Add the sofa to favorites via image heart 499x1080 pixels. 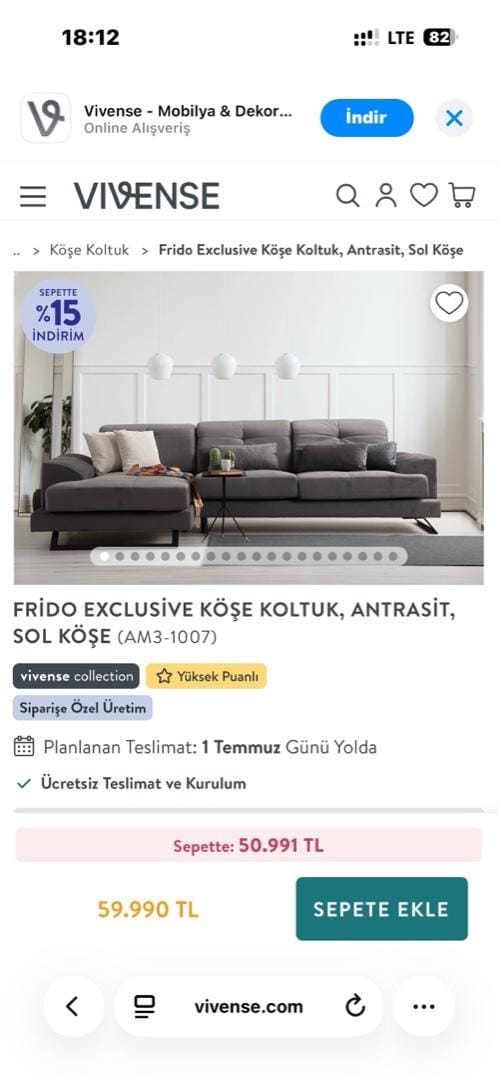tap(449, 303)
